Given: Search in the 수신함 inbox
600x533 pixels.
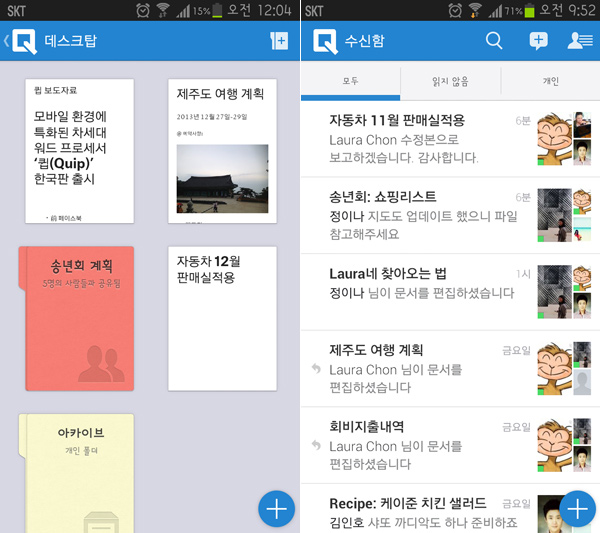Looking at the screenshot, I should tap(494, 41).
